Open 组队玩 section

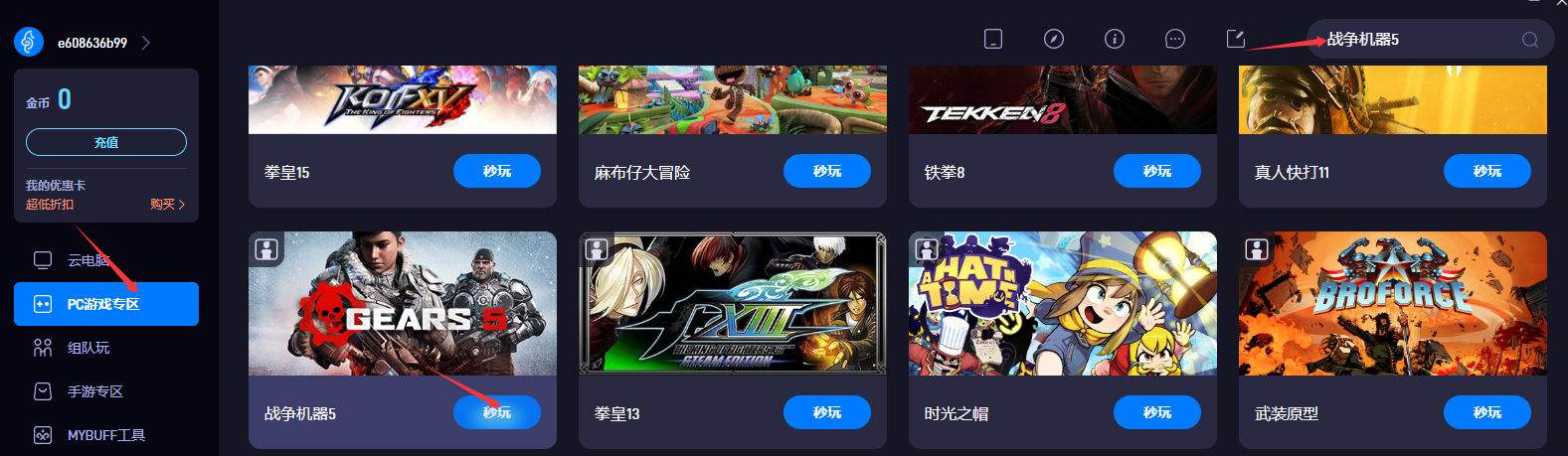point(87,348)
